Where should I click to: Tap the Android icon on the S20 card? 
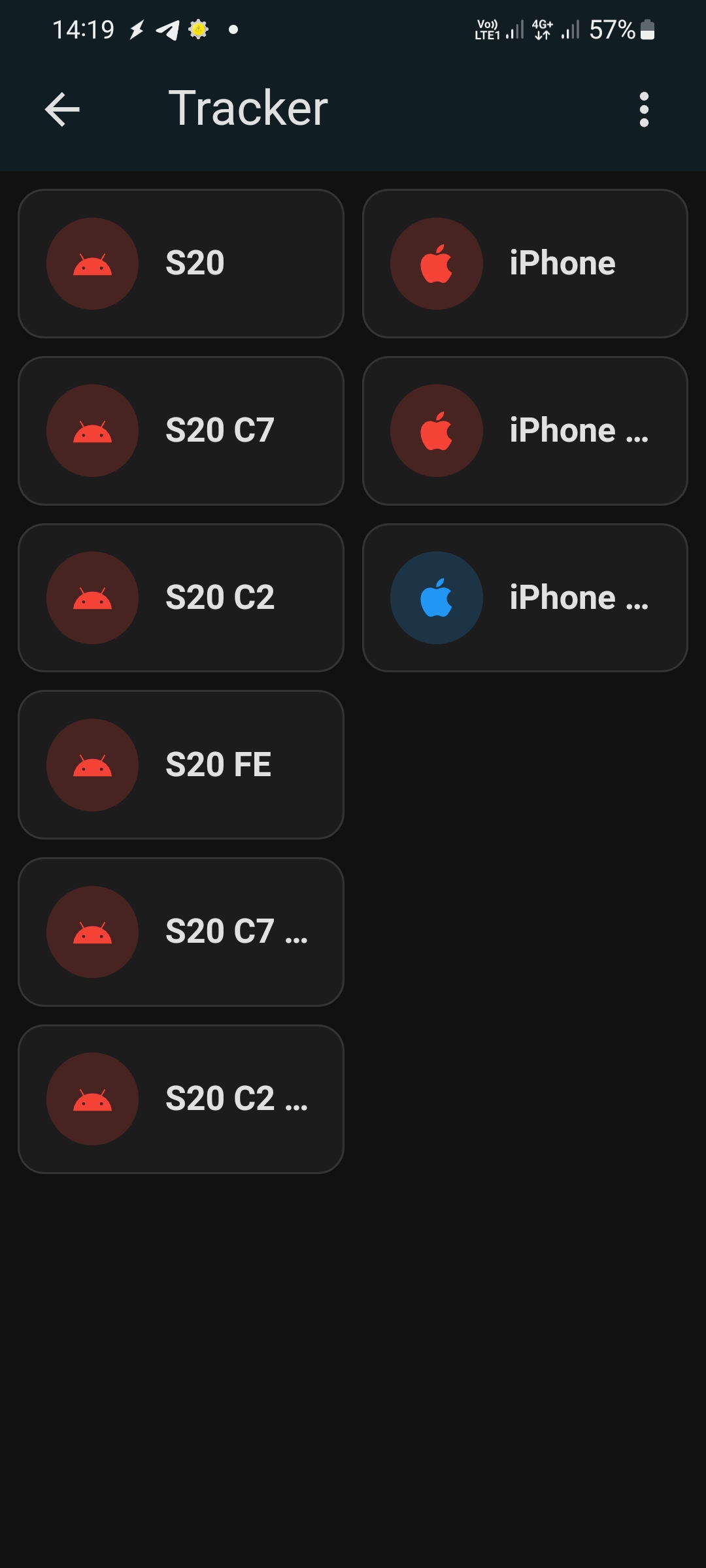pos(92,263)
